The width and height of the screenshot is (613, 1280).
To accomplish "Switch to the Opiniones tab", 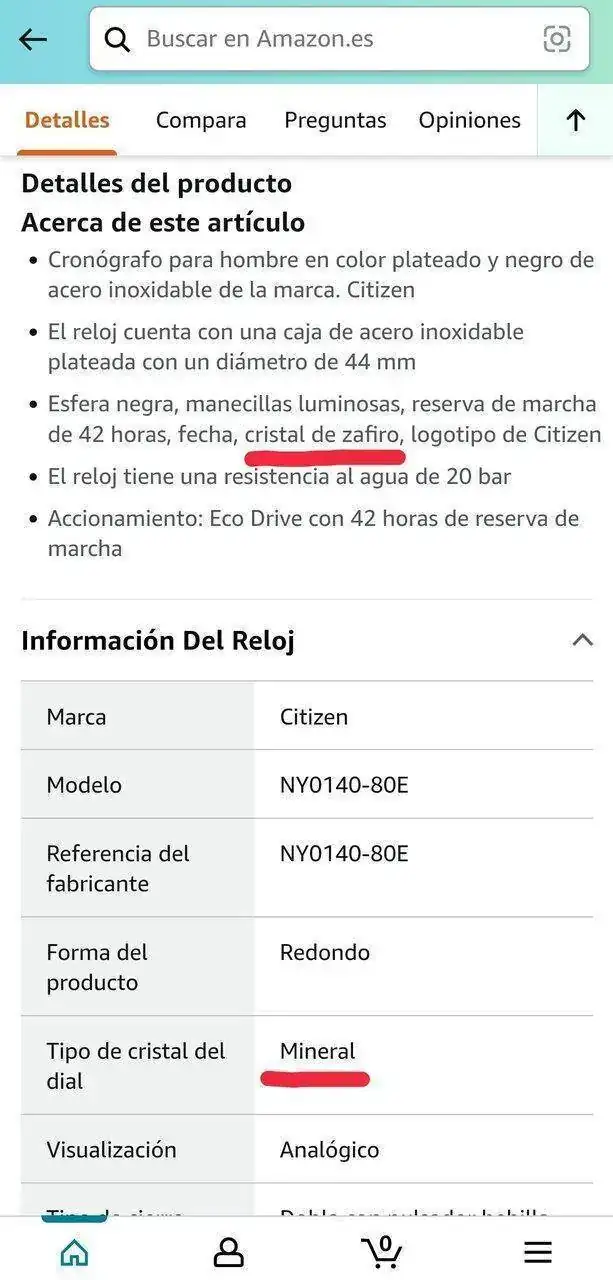I will click(469, 121).
